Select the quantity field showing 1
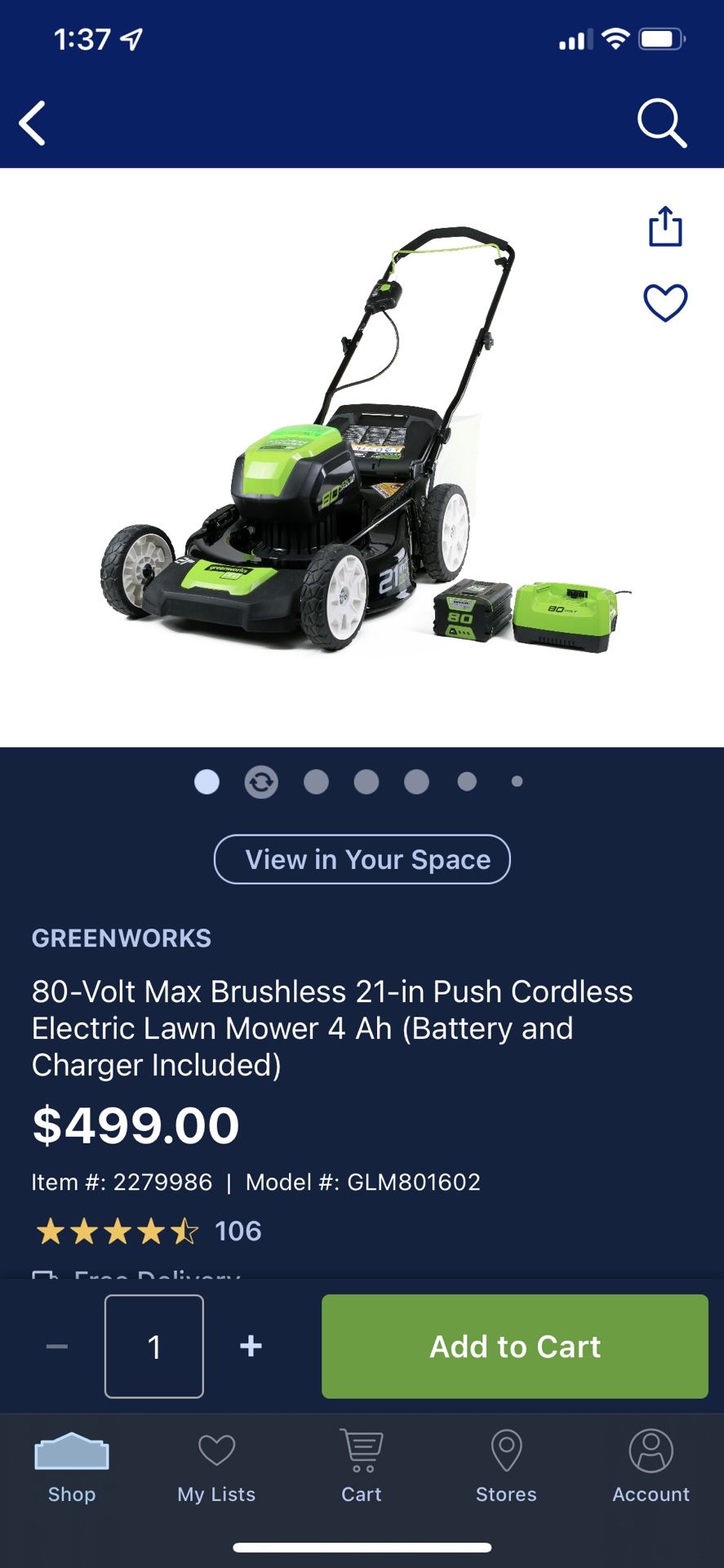The image size is (724, 1568). click(x=154, y=1346)
